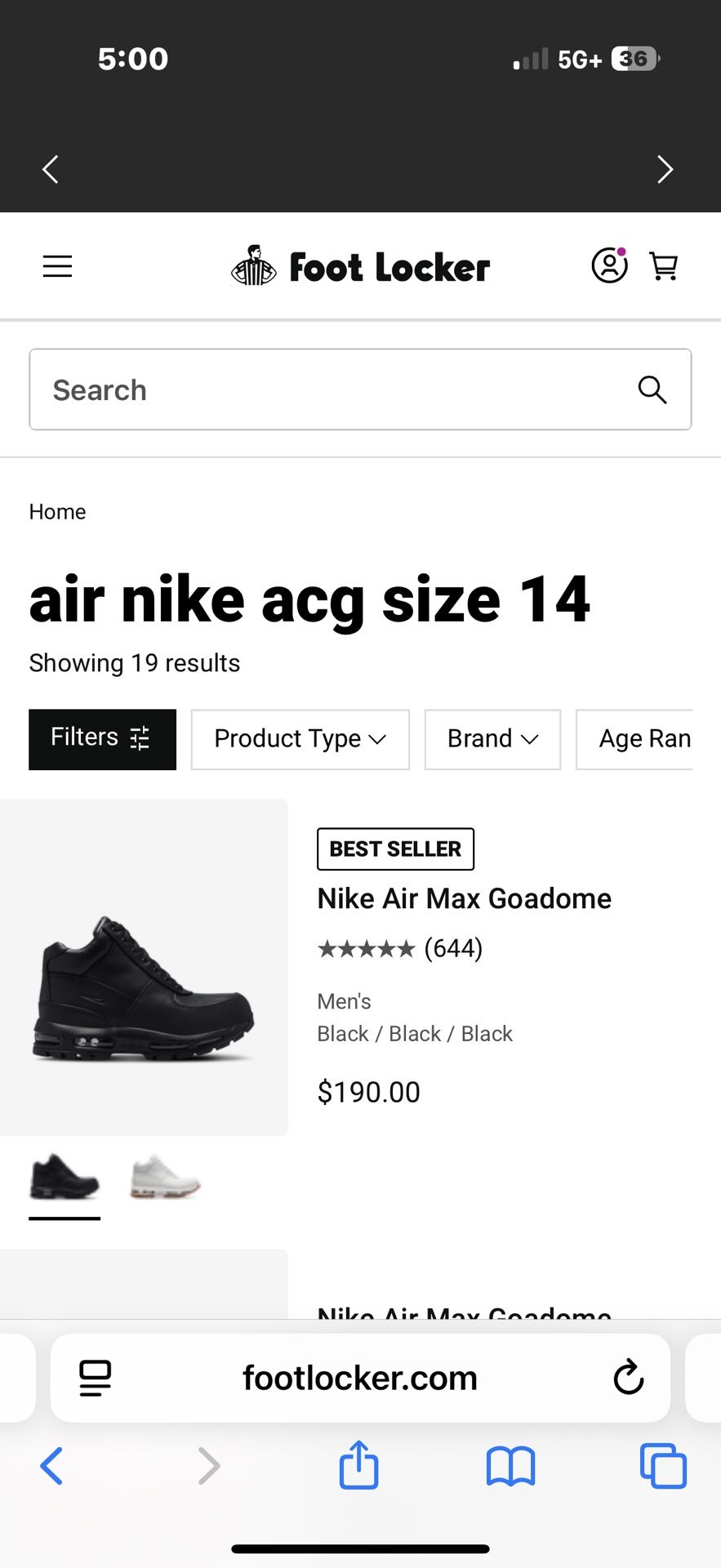
Task: Open the page reader options icon
Action: 95,1378
